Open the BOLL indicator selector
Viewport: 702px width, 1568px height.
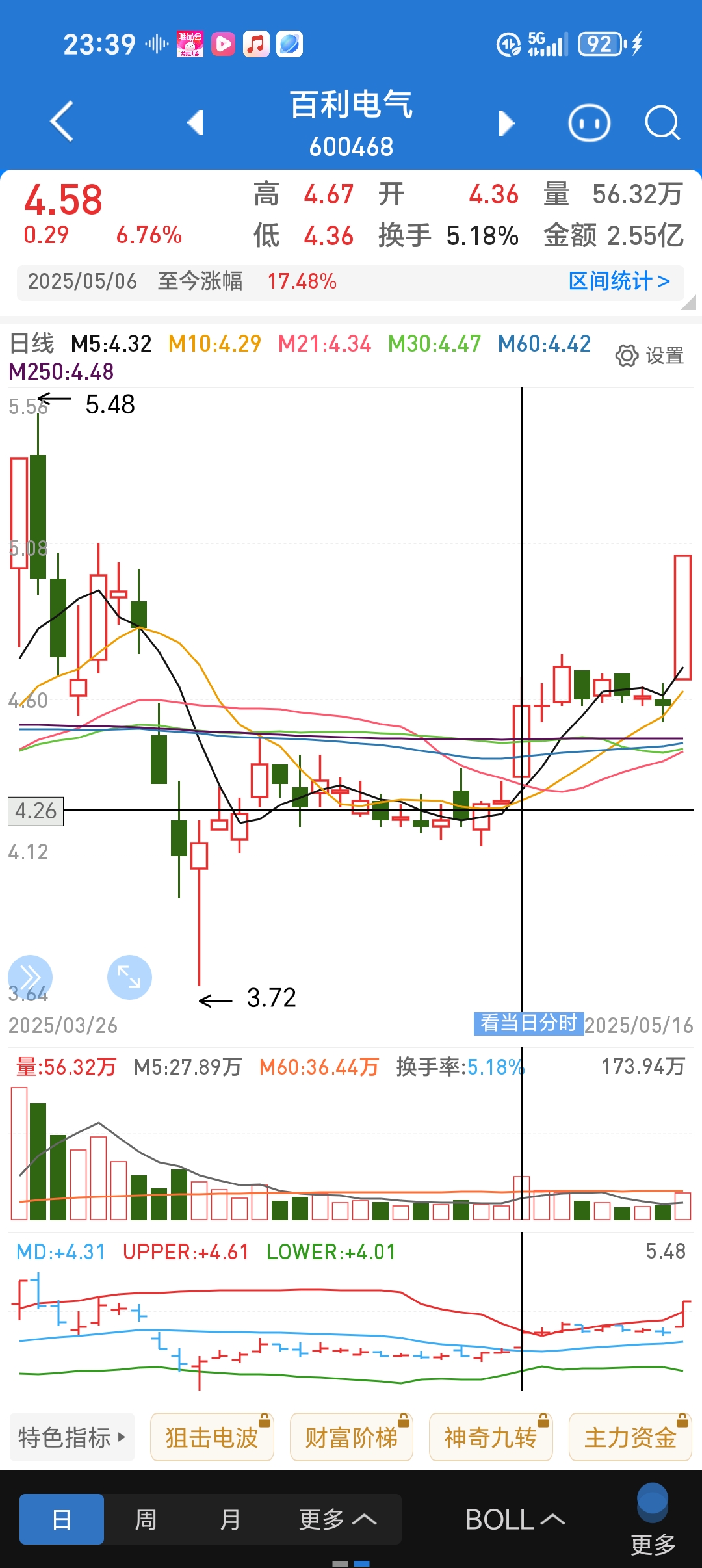515,1519
